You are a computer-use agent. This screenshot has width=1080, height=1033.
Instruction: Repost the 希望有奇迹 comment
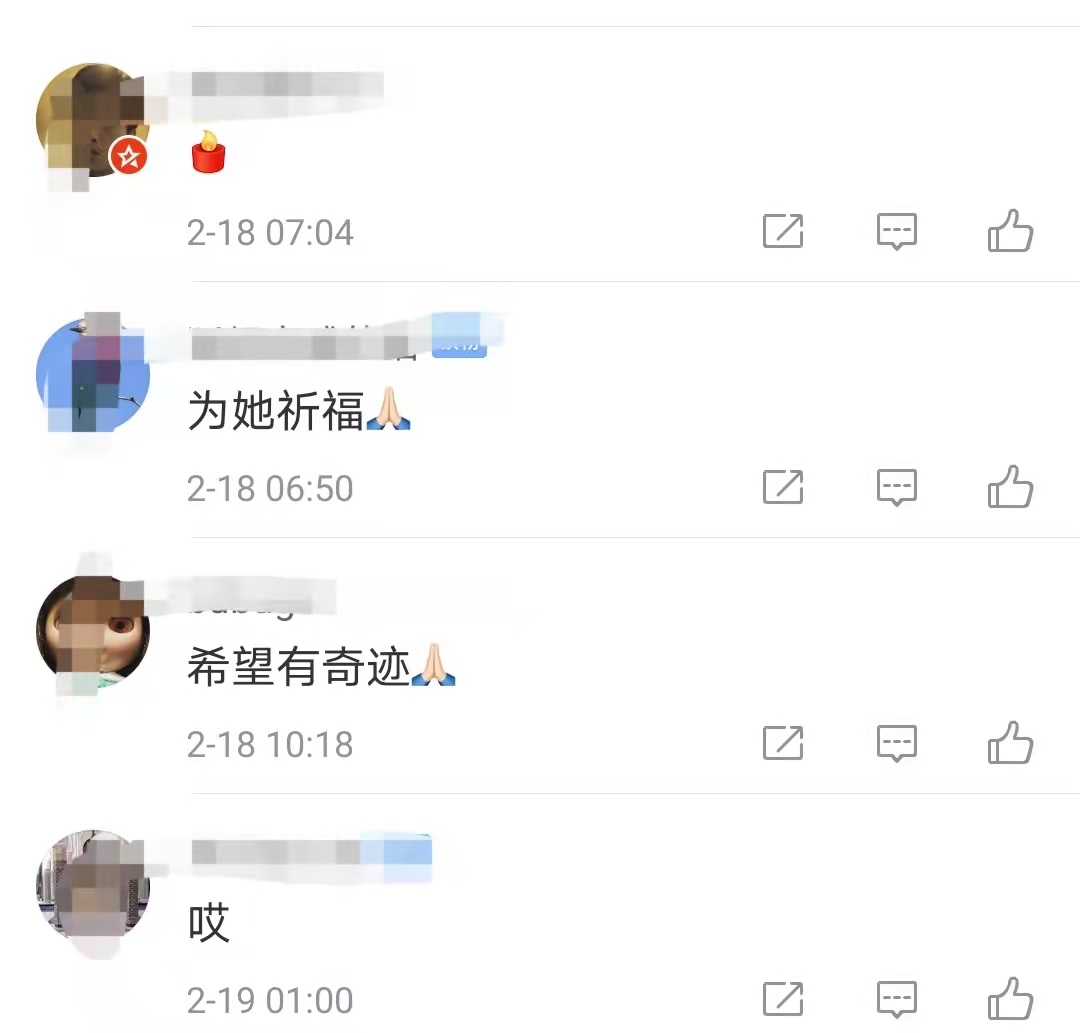tap(783, 744)
